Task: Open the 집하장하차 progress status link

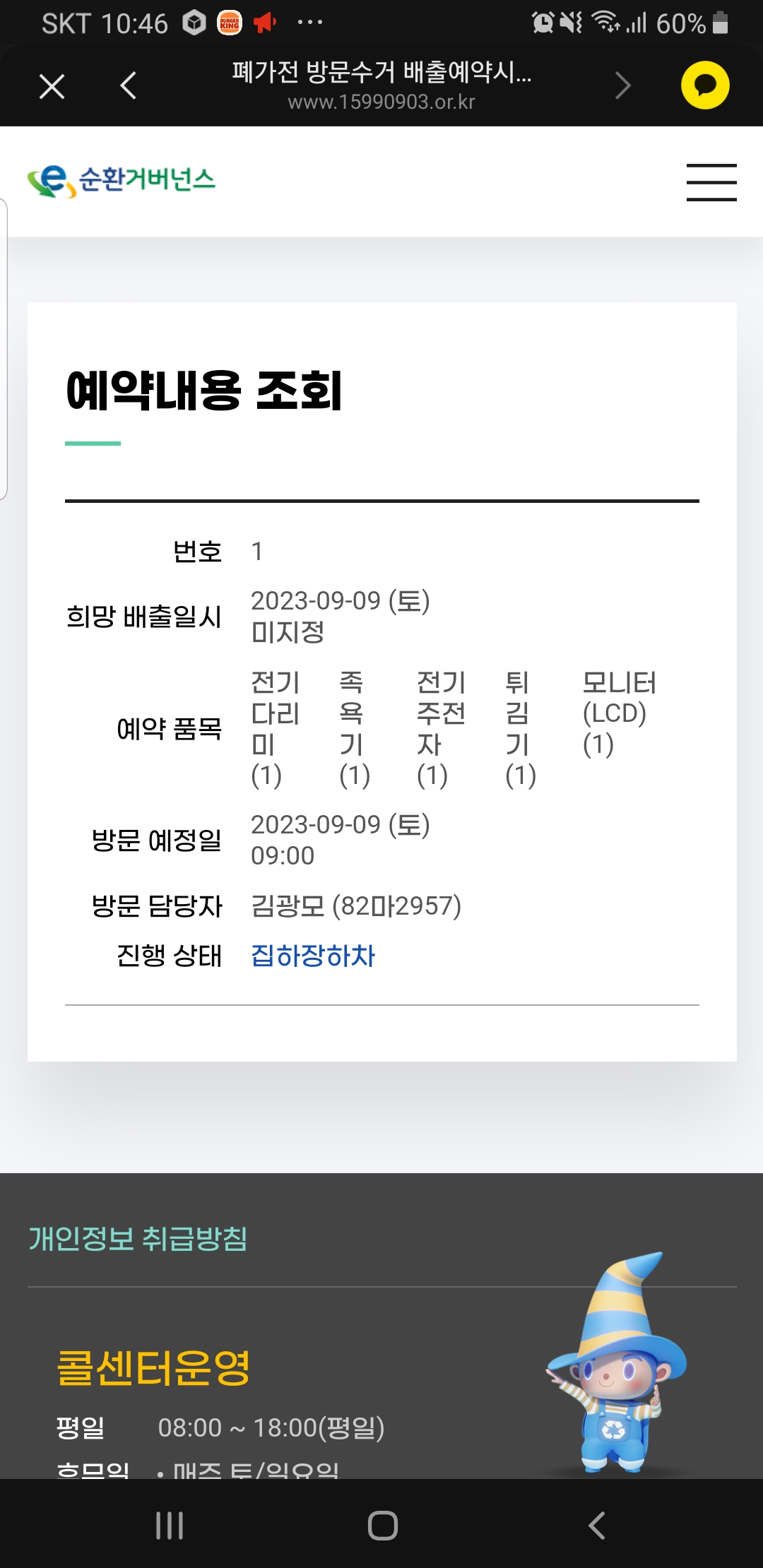Action: point(313,956)
